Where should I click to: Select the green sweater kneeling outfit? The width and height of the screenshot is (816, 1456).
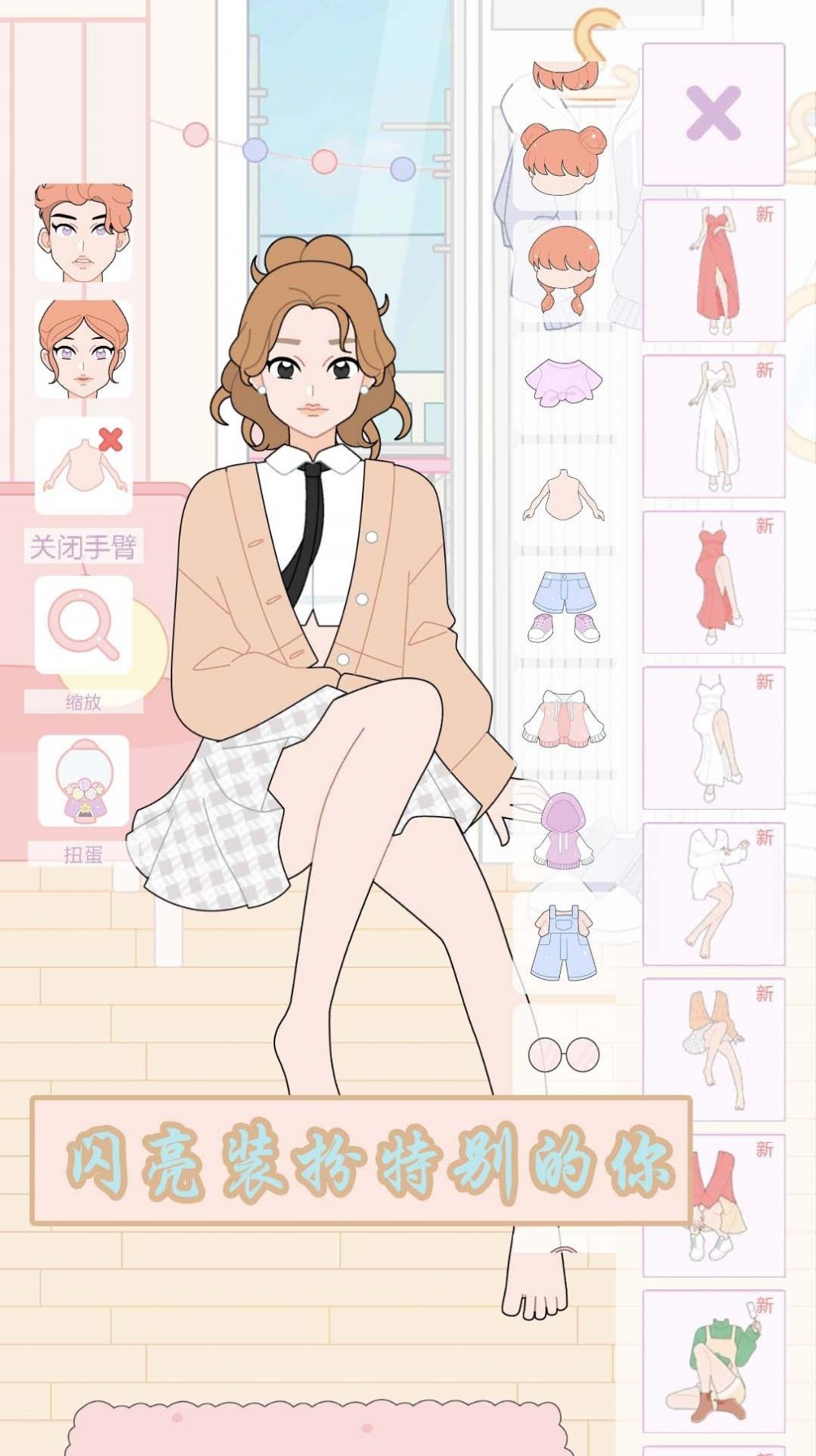(713, 1361)
